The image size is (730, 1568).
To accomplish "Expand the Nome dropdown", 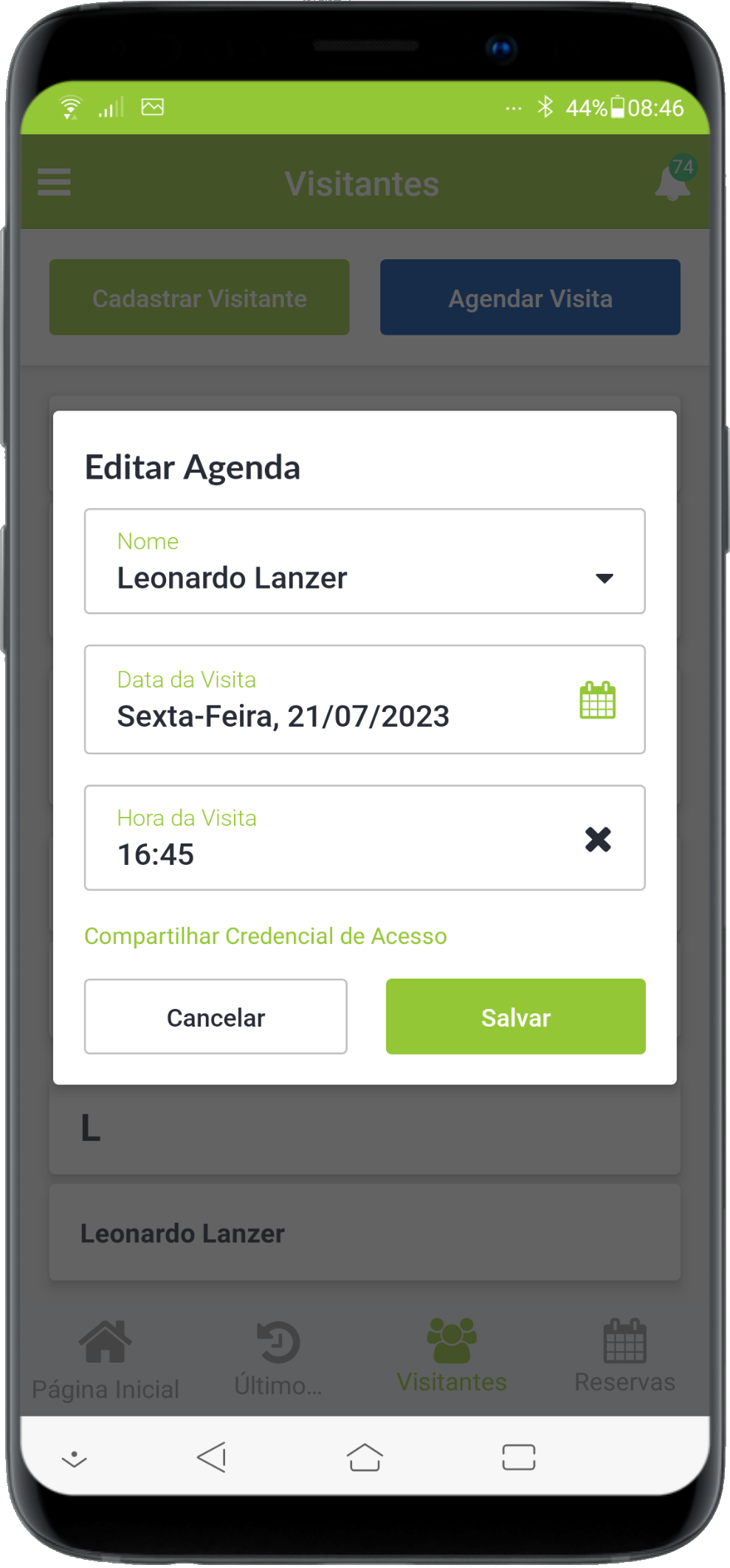I will 604,578.
